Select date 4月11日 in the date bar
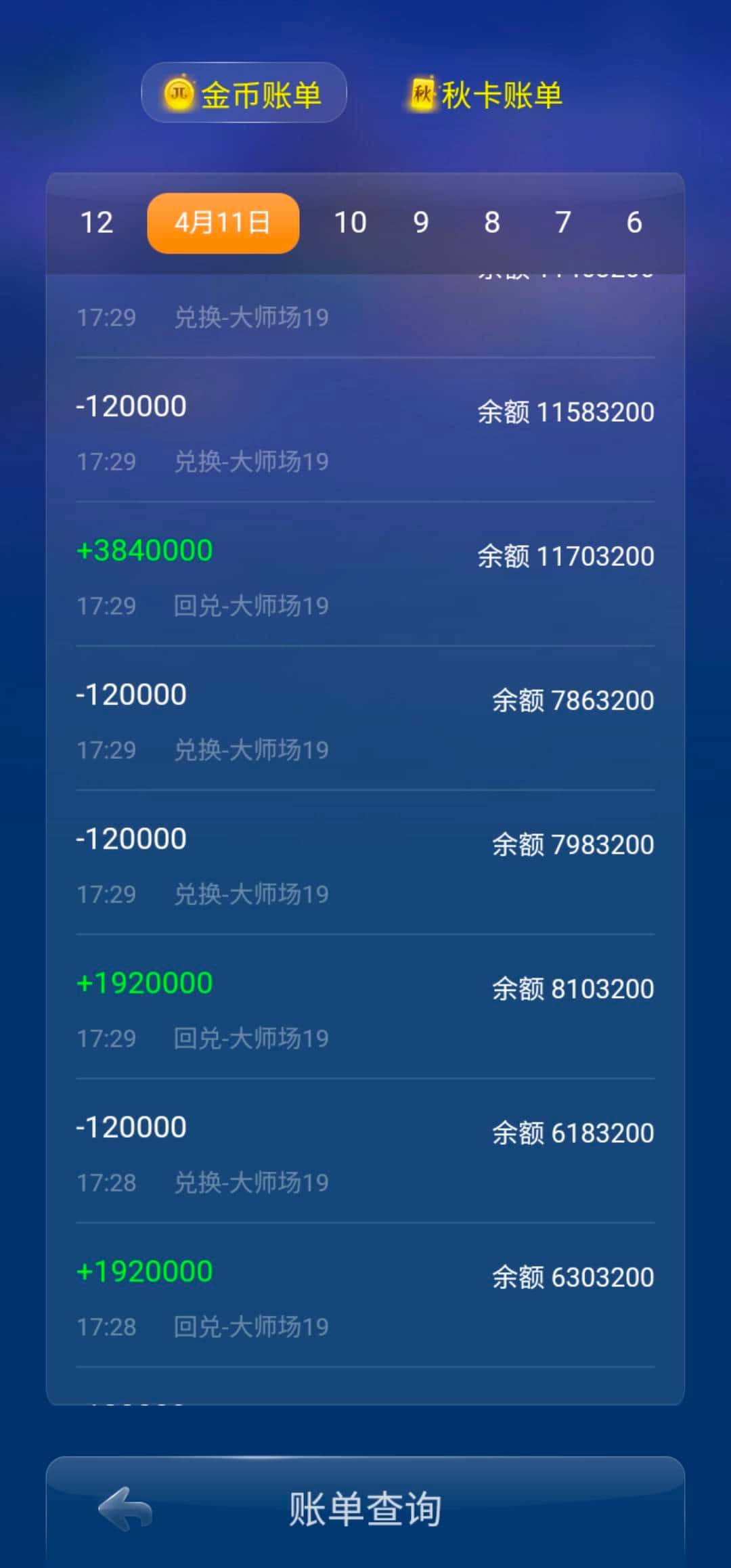The image size is (731, 1568). click(222, 221)
